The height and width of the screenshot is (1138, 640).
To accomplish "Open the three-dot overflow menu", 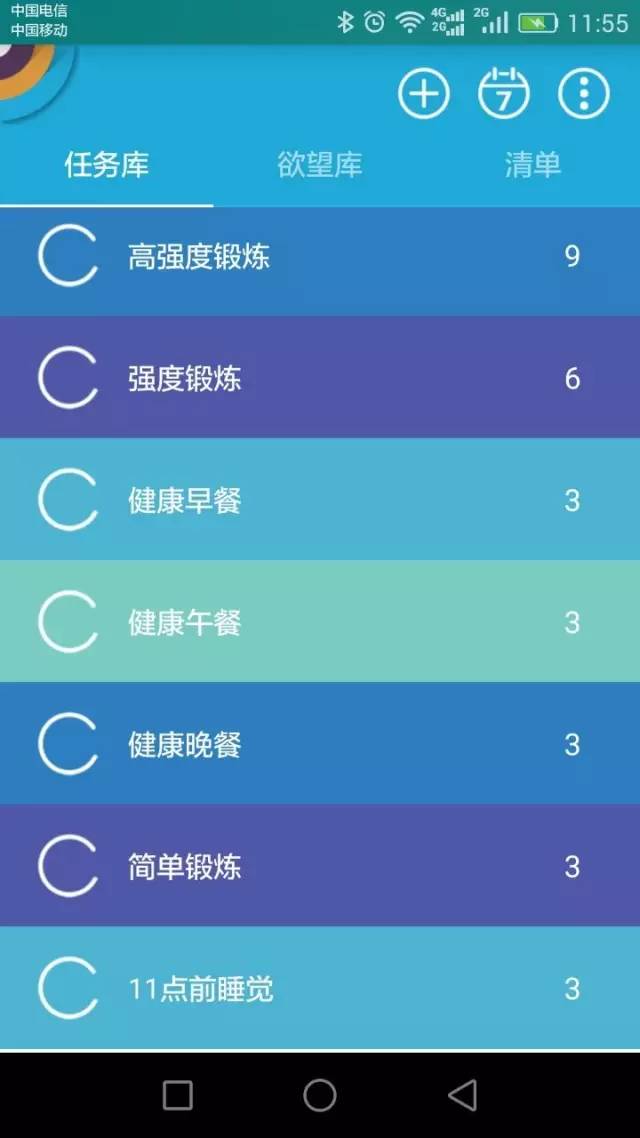I will pyautogui.click(x=584, y=94).
